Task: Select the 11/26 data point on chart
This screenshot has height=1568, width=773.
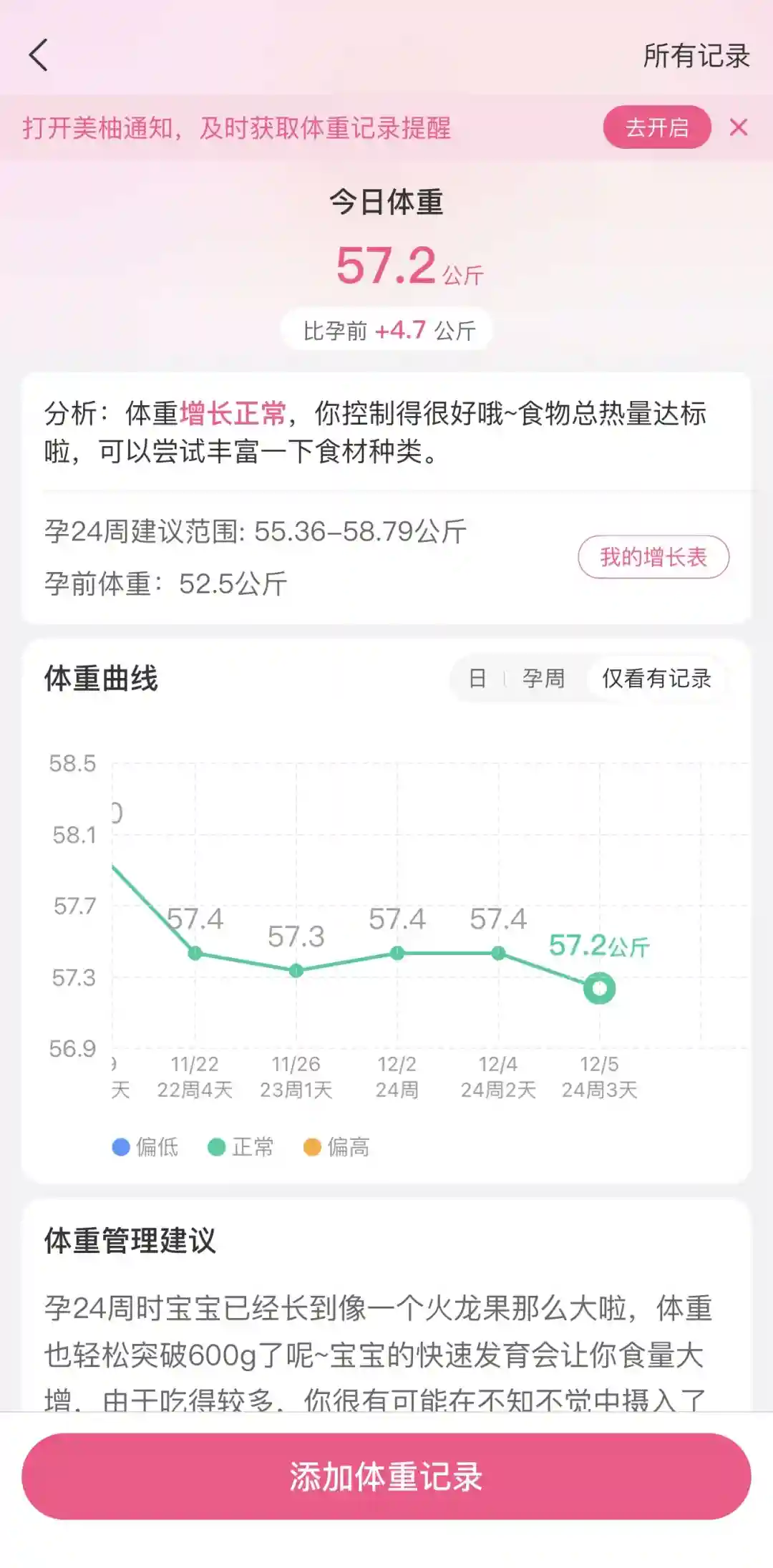Action: click(x=296, y=971)
